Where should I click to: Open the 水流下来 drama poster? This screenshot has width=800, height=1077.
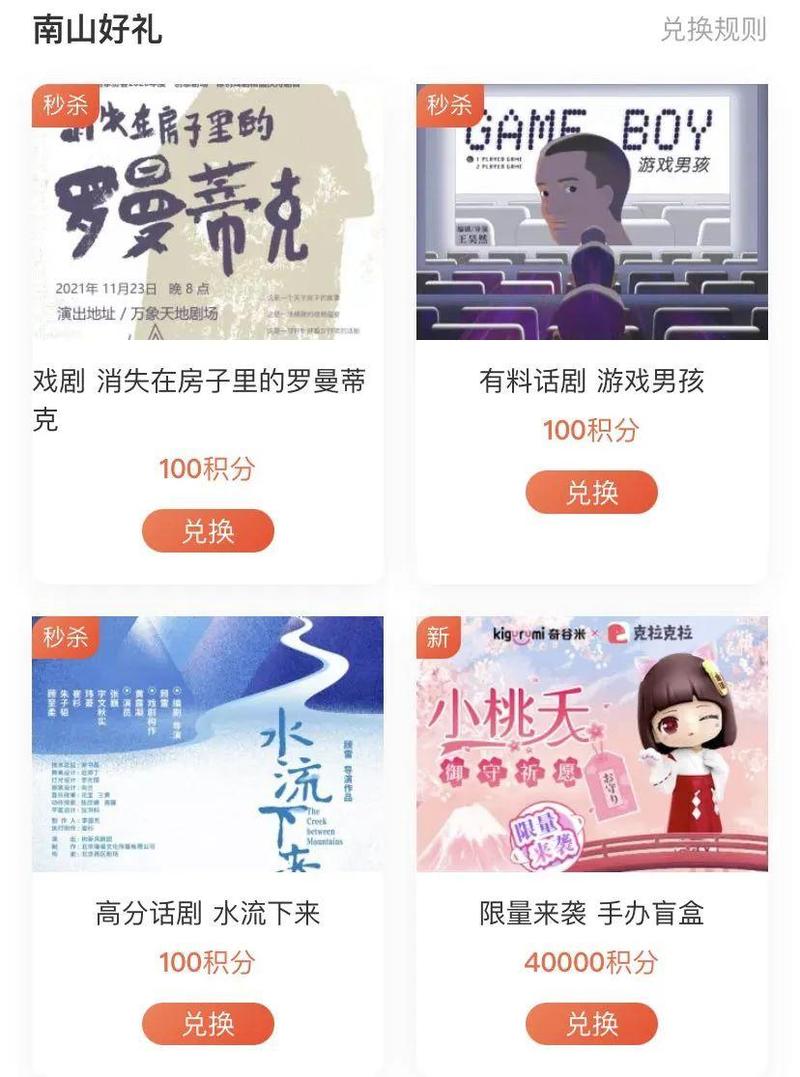(x=208, y=744)
